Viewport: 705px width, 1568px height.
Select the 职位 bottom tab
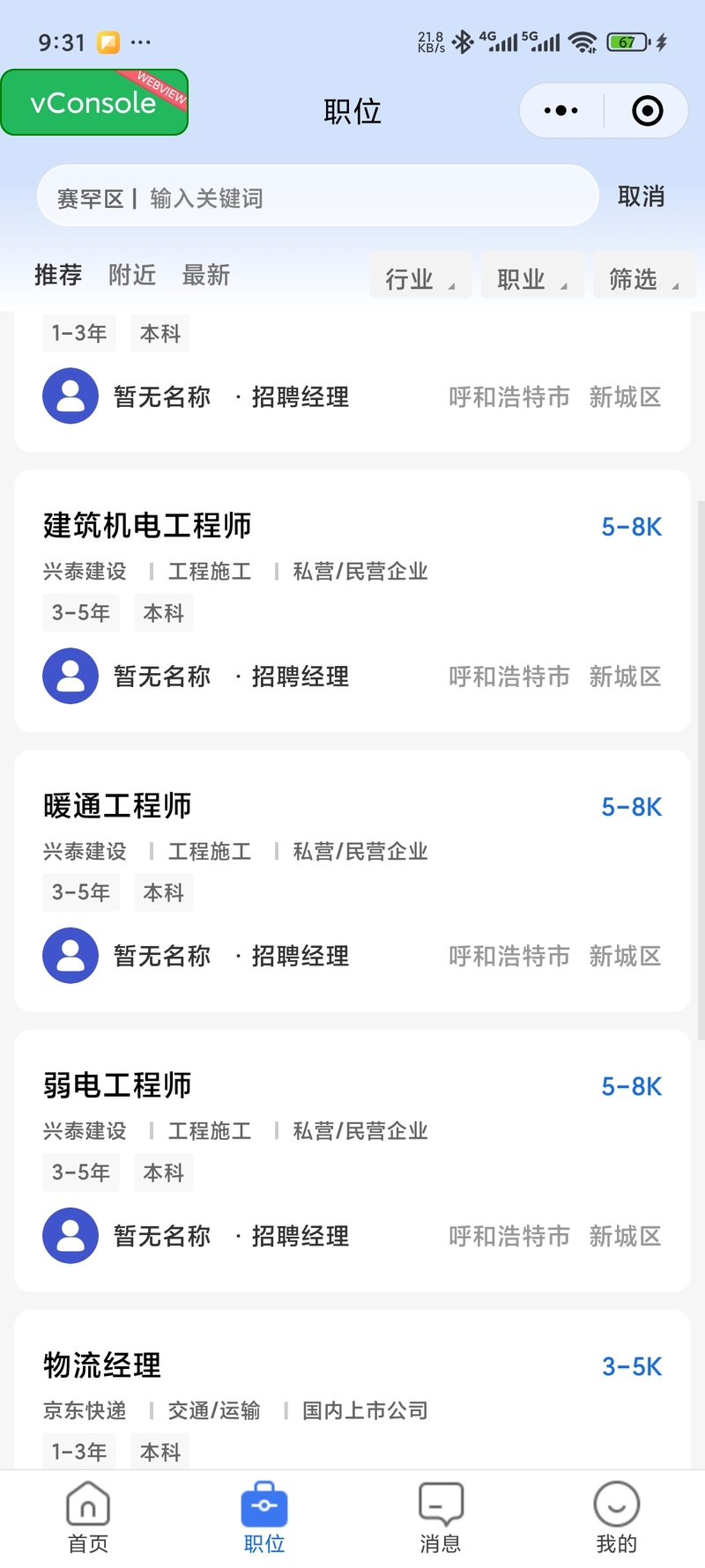264,1517
